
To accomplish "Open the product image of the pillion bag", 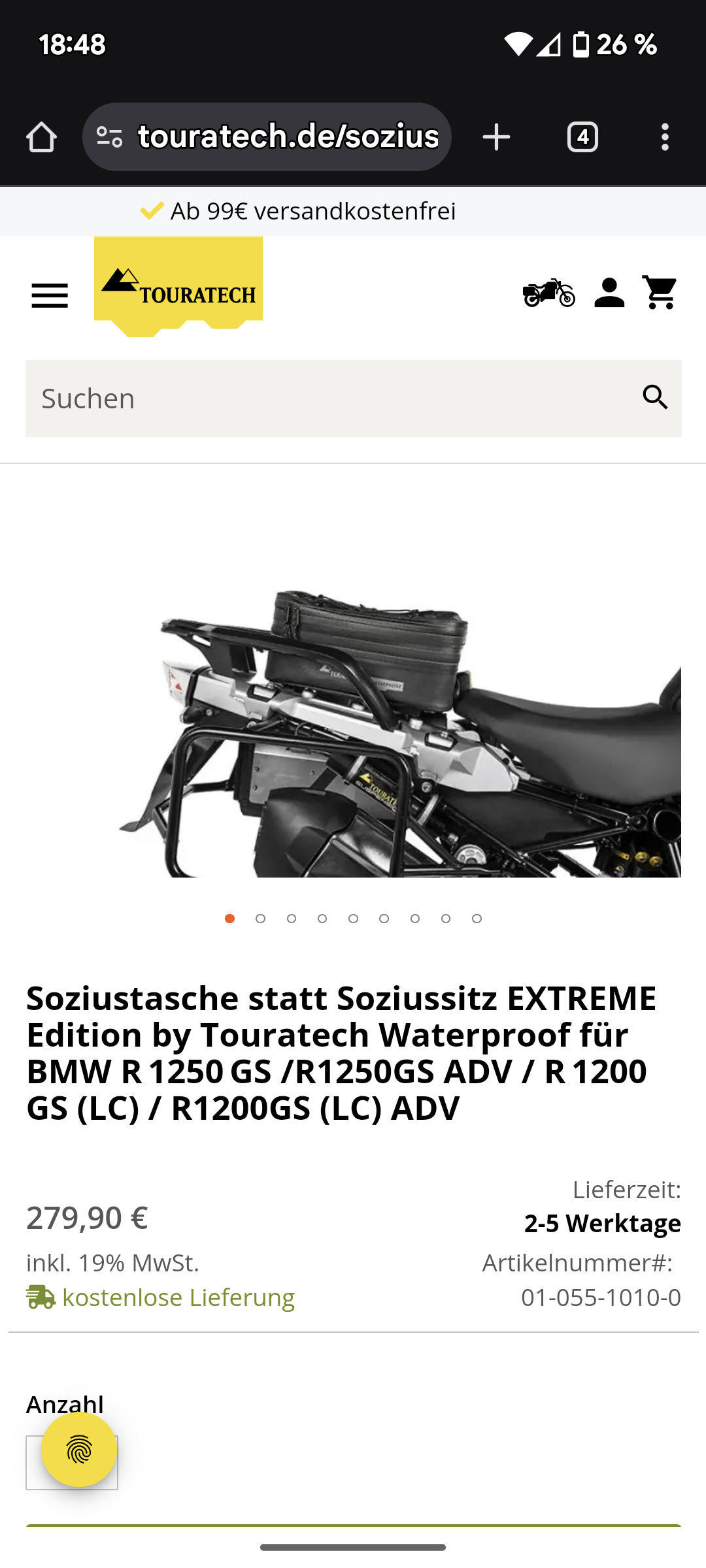I will (x=399, y=732).
